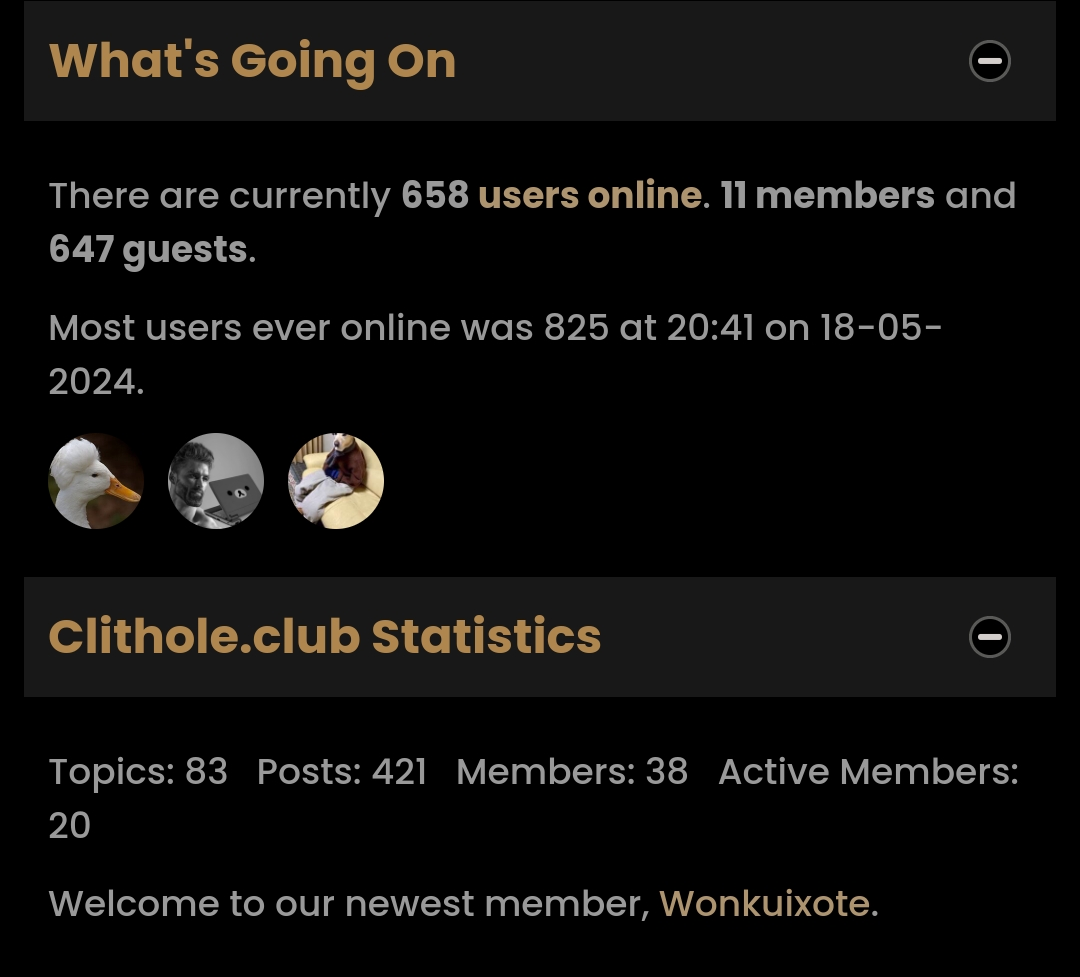View the duck avatar member's profile

click(96, 481)
